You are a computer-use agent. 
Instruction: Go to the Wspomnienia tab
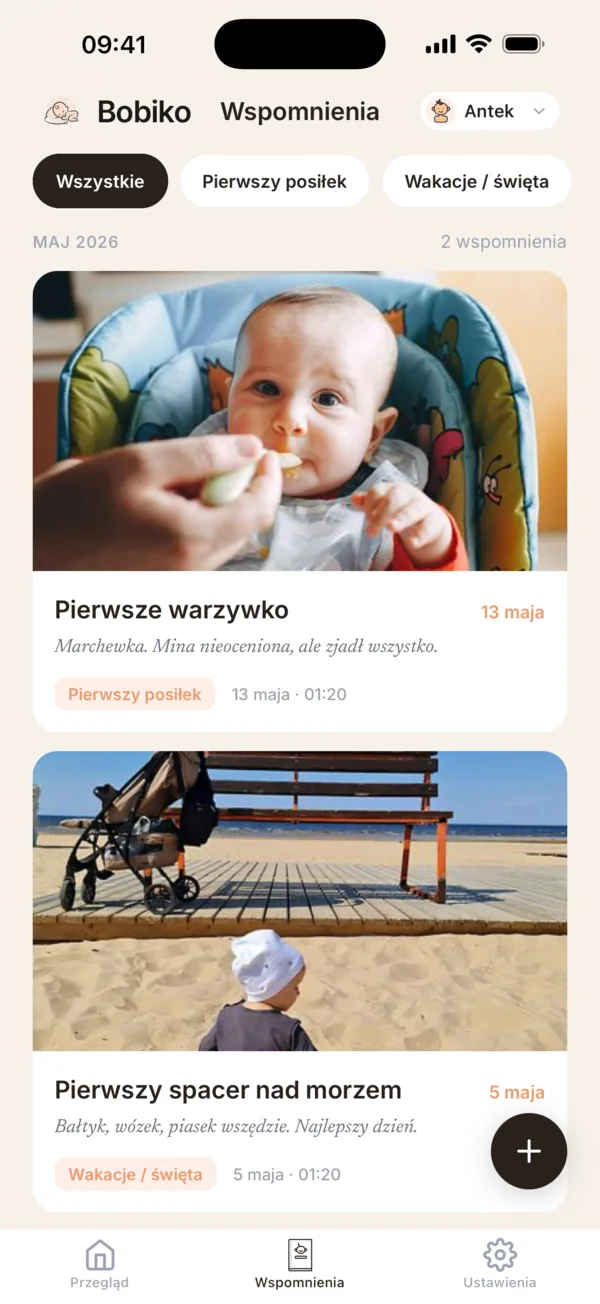point(300,1264)
